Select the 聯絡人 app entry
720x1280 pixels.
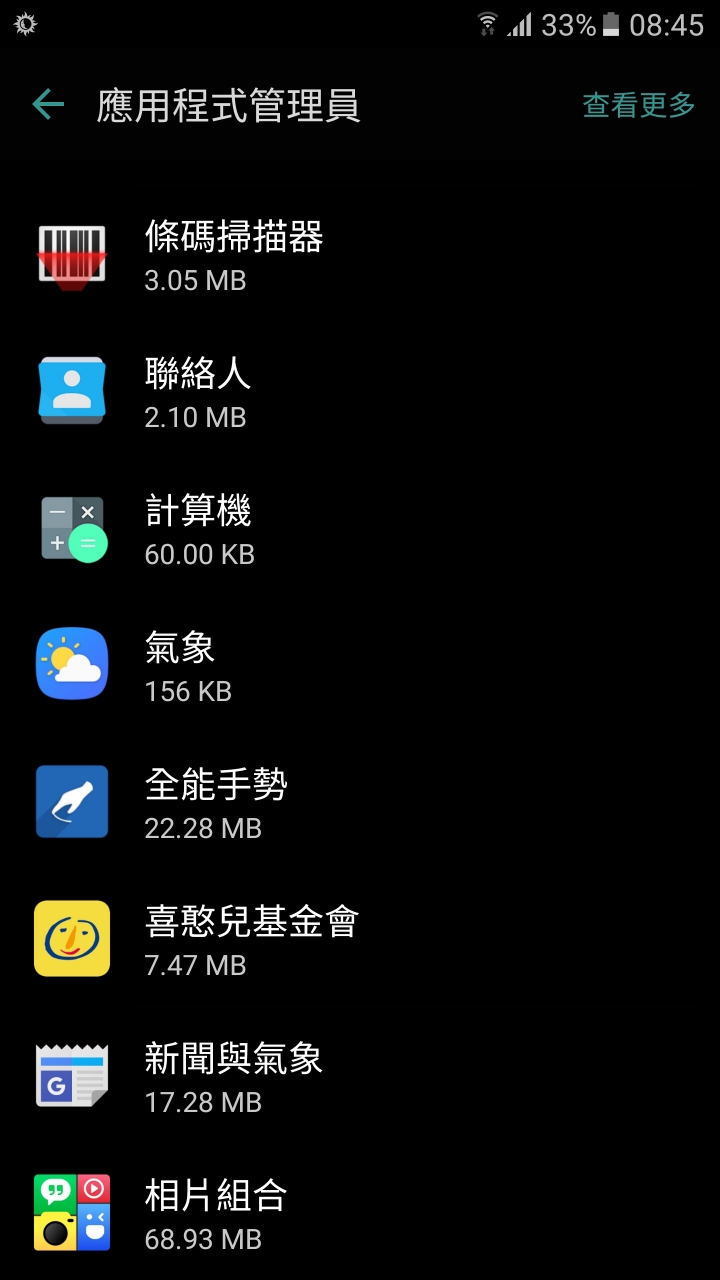[x=360, y=393]
